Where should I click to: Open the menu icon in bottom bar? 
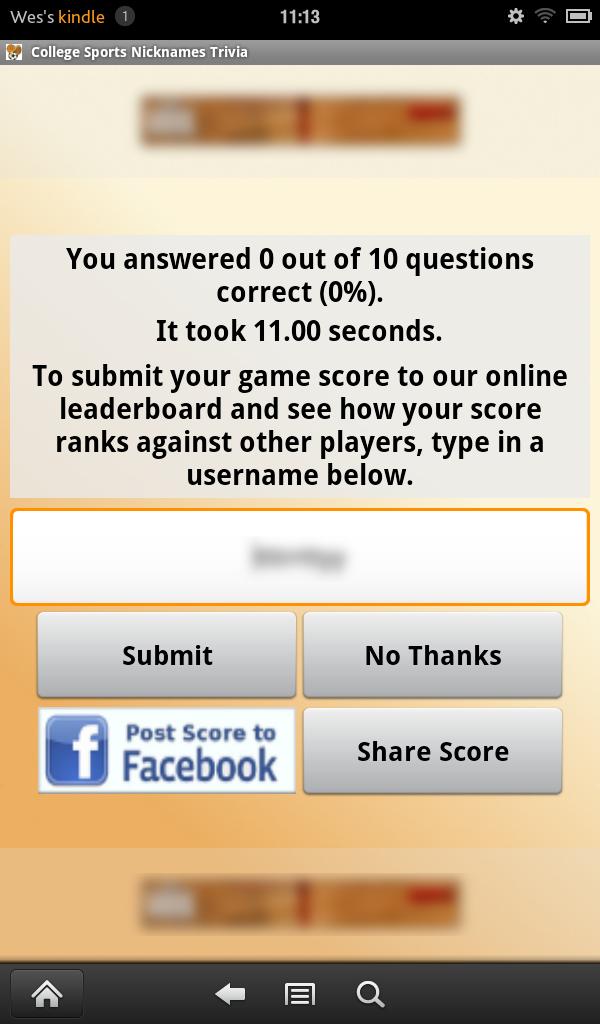[x=300, y=994]
